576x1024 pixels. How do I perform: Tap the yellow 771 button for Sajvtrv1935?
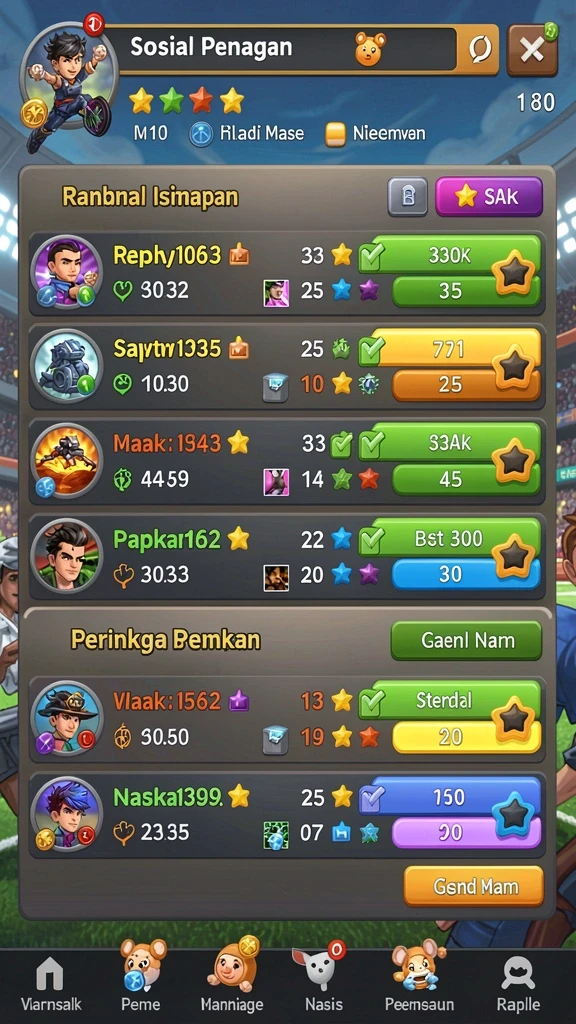[451, 349]
